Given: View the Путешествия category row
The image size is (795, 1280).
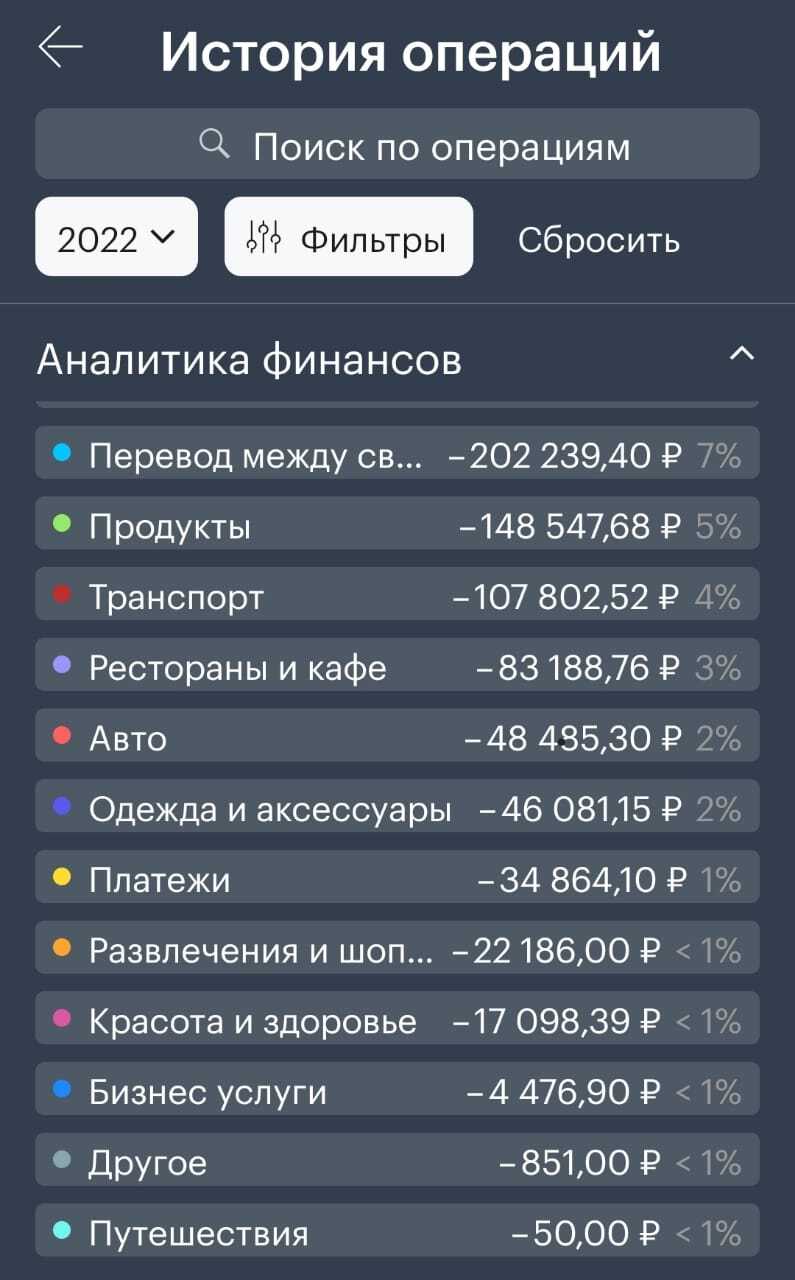Looking at the screenshot, I should click(x=397, y=1233).
